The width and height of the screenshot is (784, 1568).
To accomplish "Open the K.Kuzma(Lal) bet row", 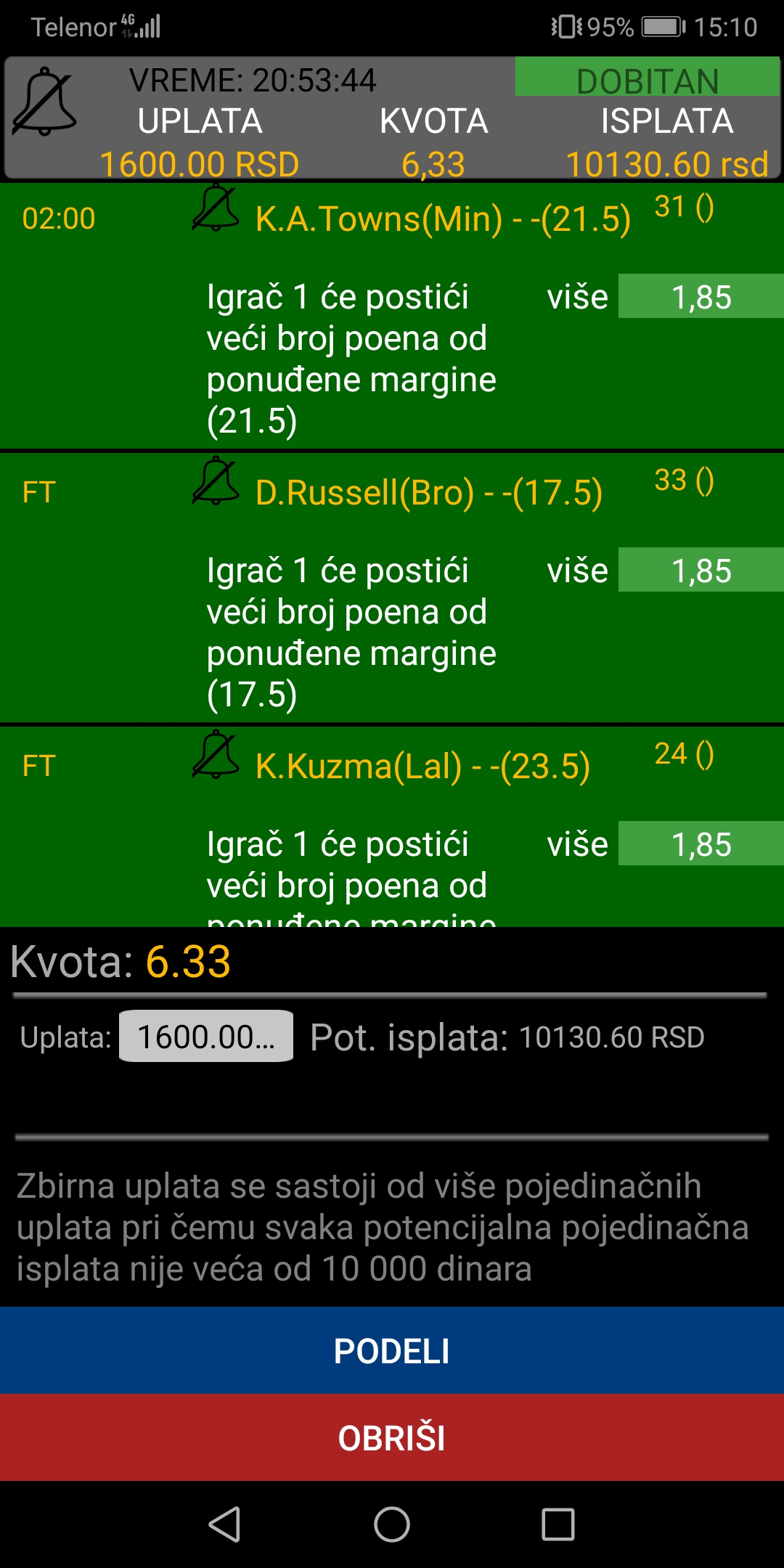I will (392, 827).
